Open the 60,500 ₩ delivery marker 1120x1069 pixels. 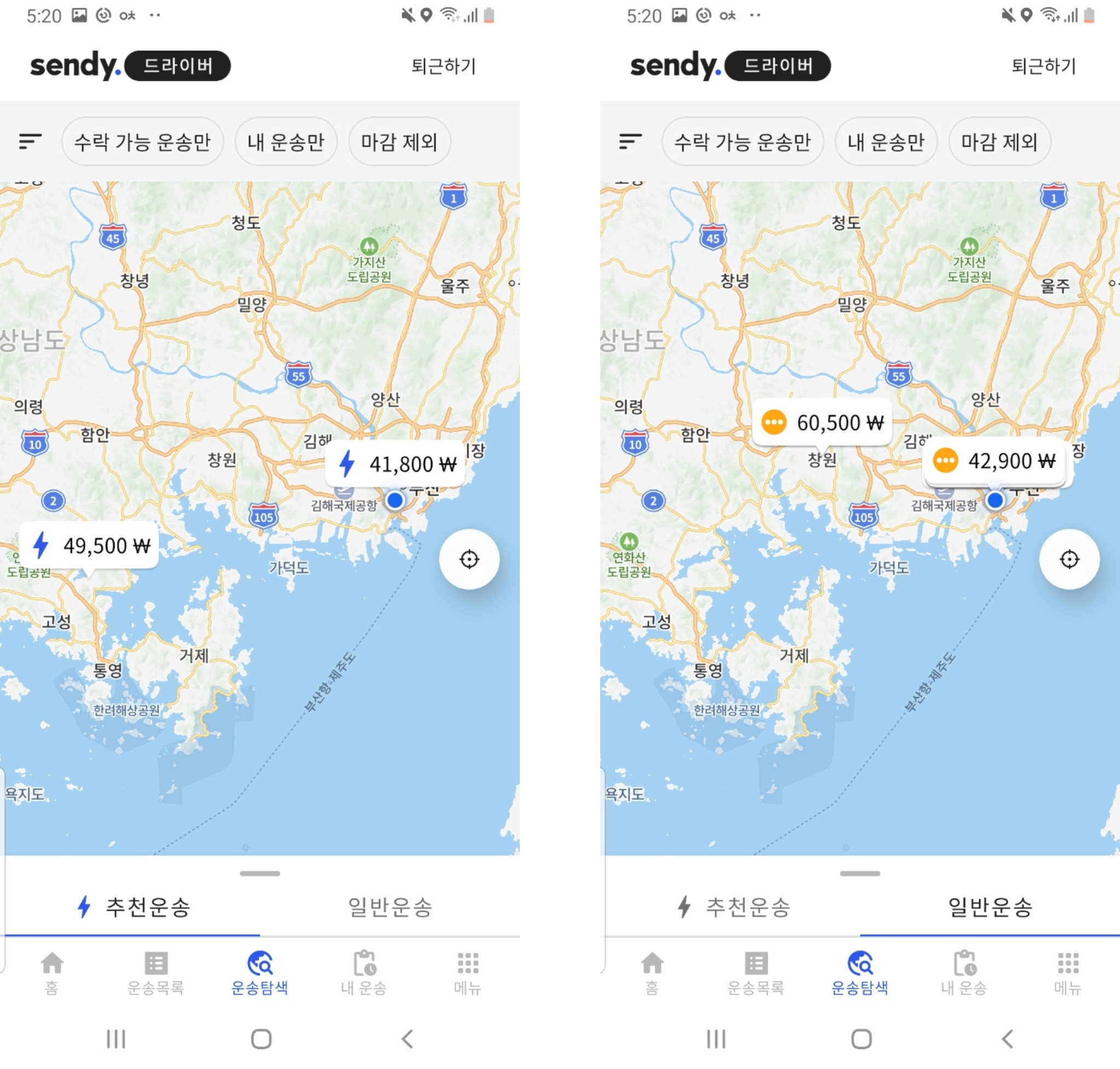[x=822, y=423]
